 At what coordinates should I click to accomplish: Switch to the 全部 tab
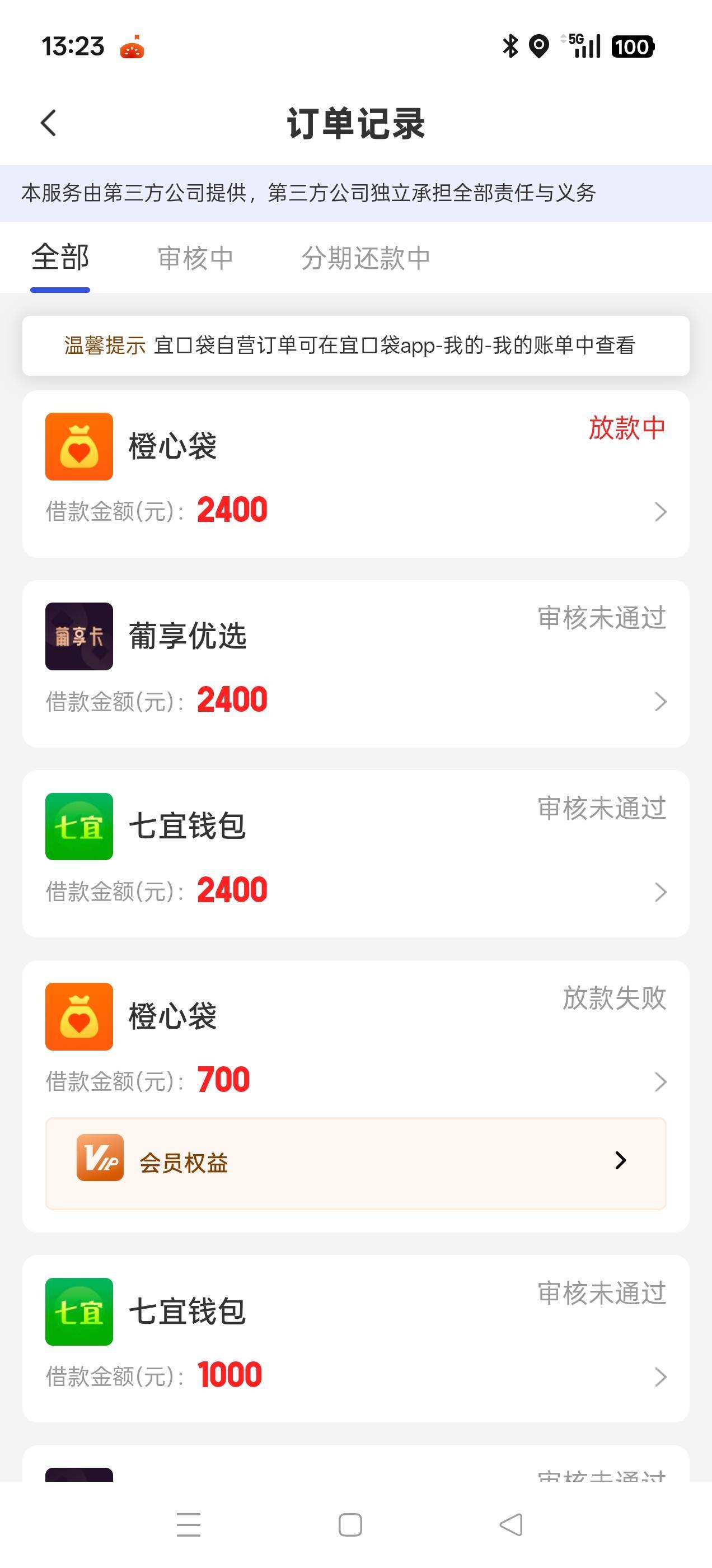click(x=60, y=258)
